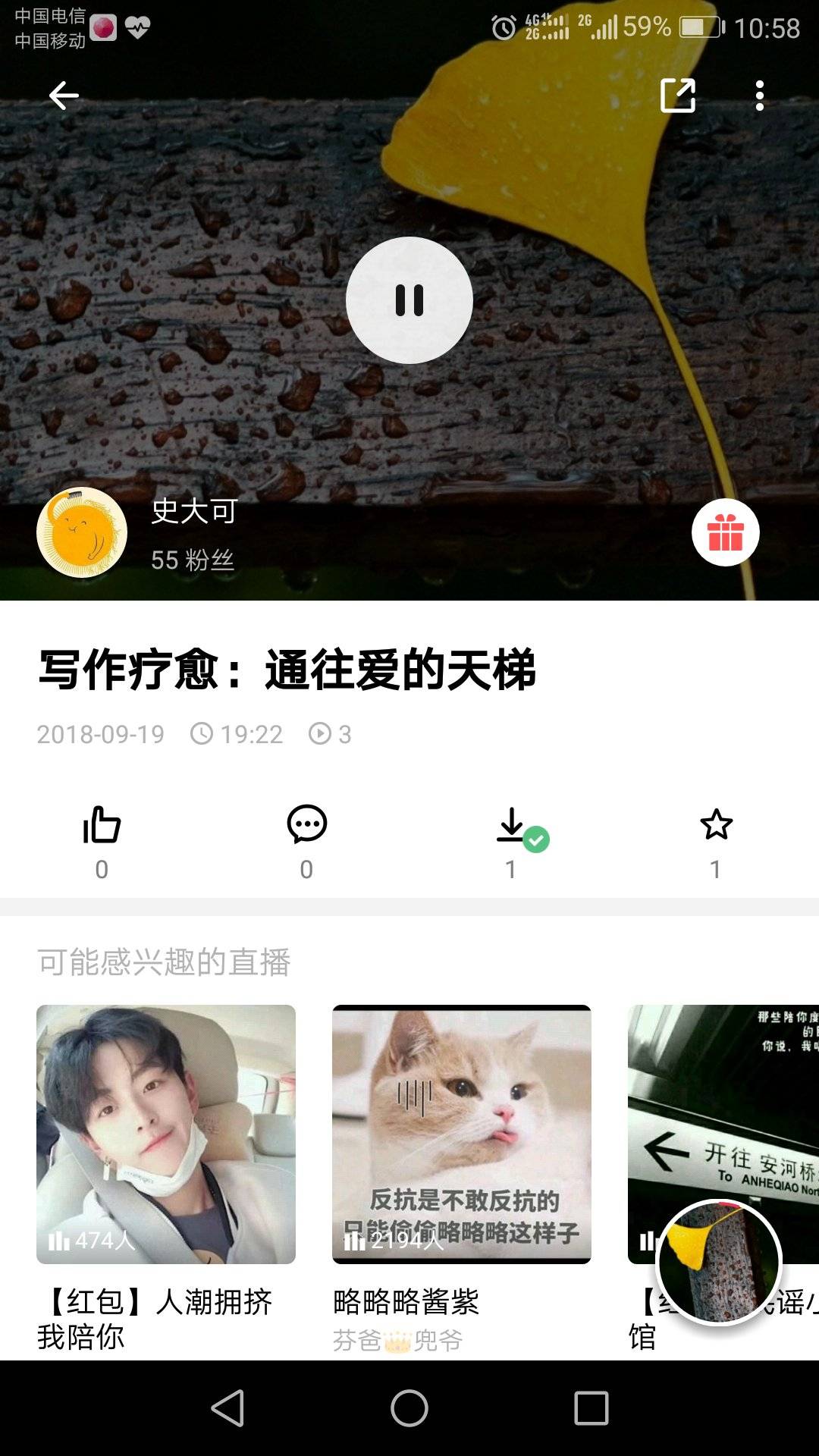Open 史大可's profile avatar
The image size is (819, 1456).
coord(82,532)
